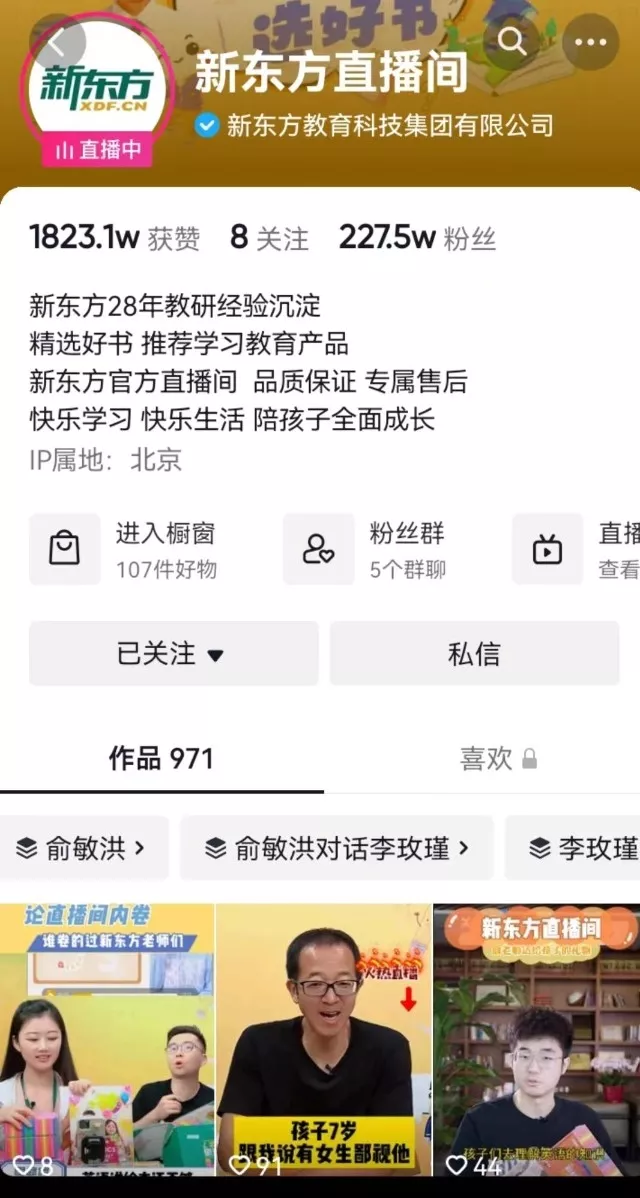This screenshot has height=1198, width=640.
Task: Open the 李玫瑾 collection chip
Action: coord(573,848)
